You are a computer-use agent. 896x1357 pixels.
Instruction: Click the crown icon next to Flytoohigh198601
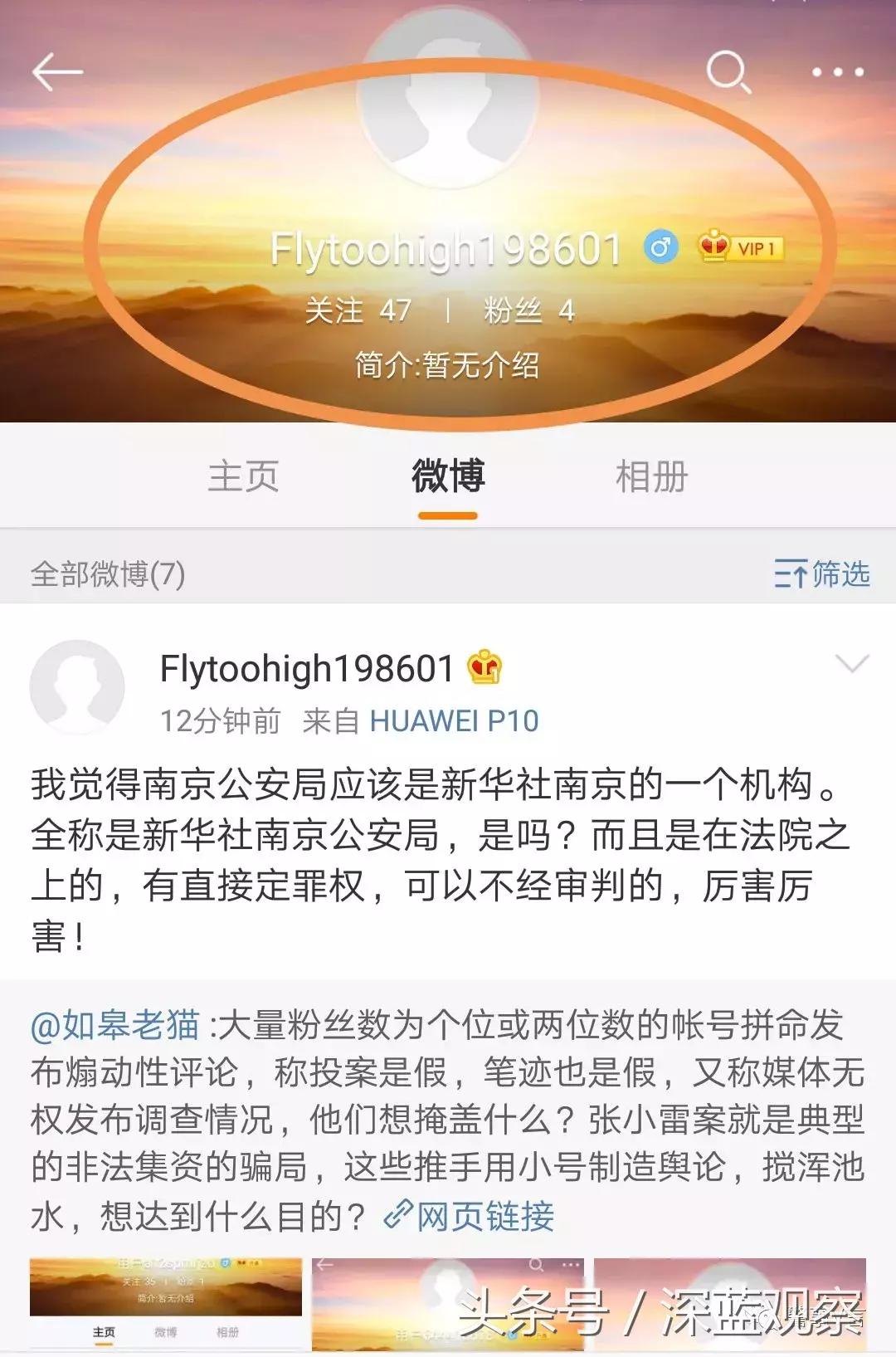[x=484, y=665]
